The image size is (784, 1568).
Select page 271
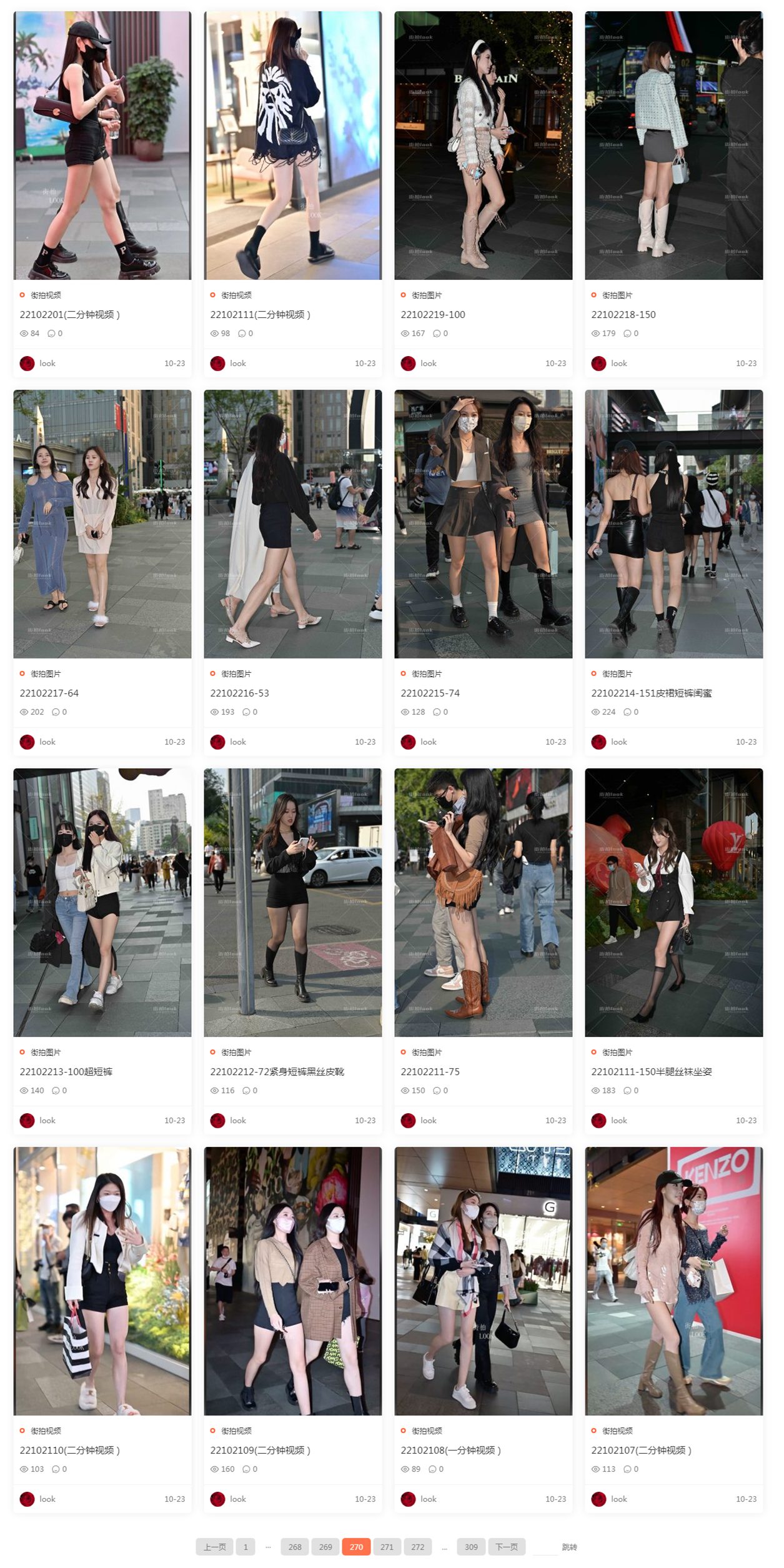(387, 1547)
